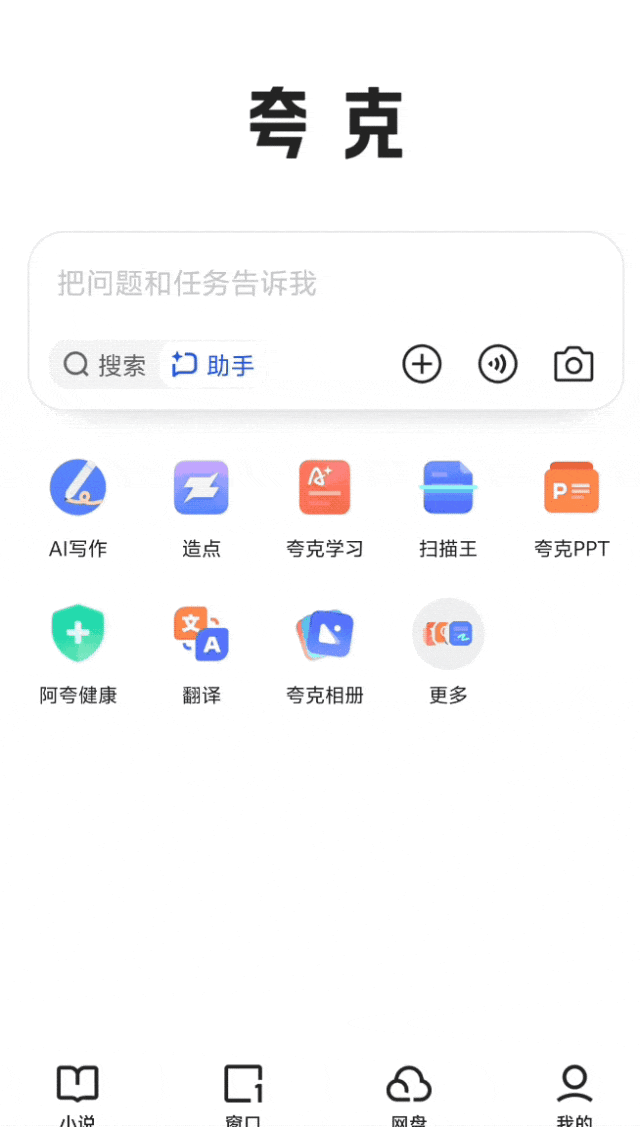Switch to 搜索 mode

pyautogui.click(x=104, y=365)
